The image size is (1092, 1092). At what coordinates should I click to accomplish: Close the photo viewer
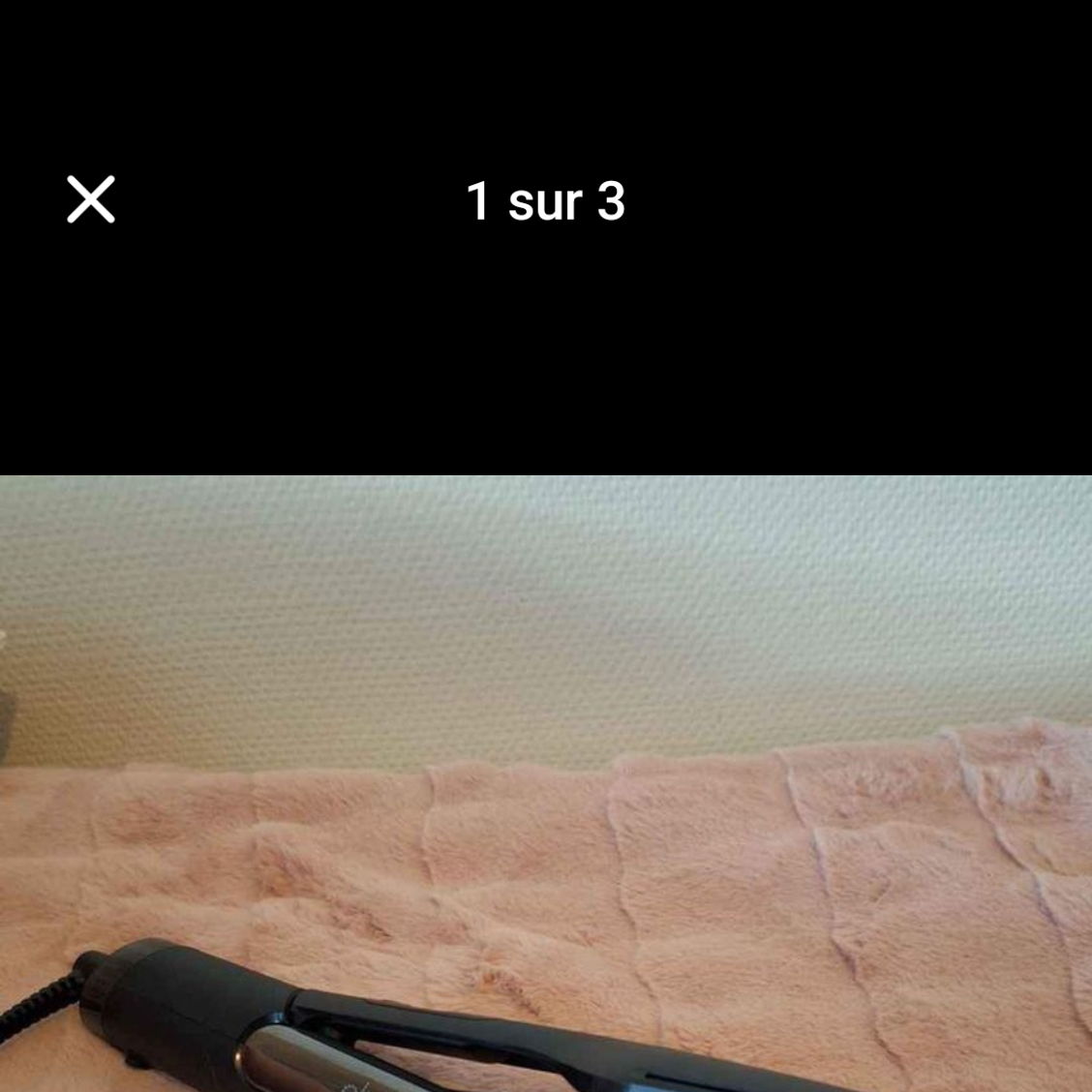pyautogui.click(x=91, y=199)
